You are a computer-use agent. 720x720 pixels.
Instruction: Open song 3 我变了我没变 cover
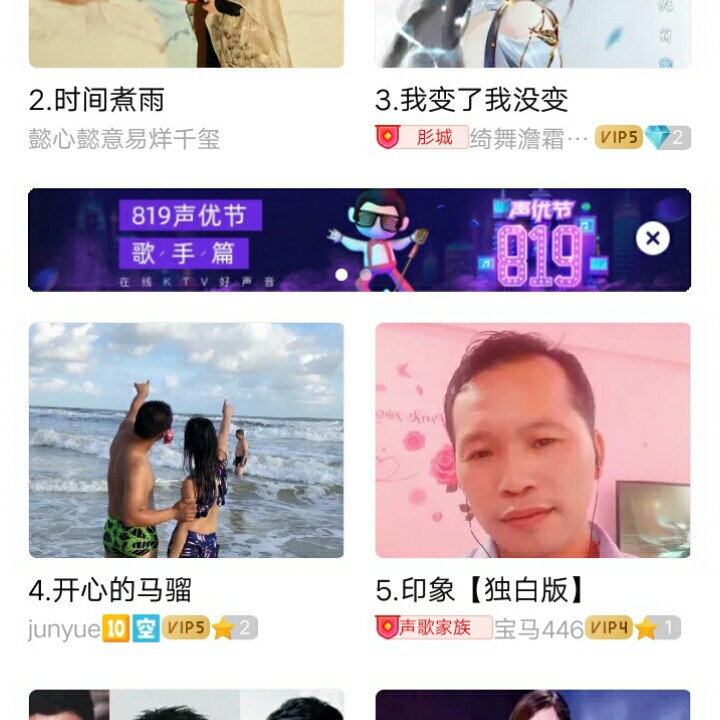(532, 33)
